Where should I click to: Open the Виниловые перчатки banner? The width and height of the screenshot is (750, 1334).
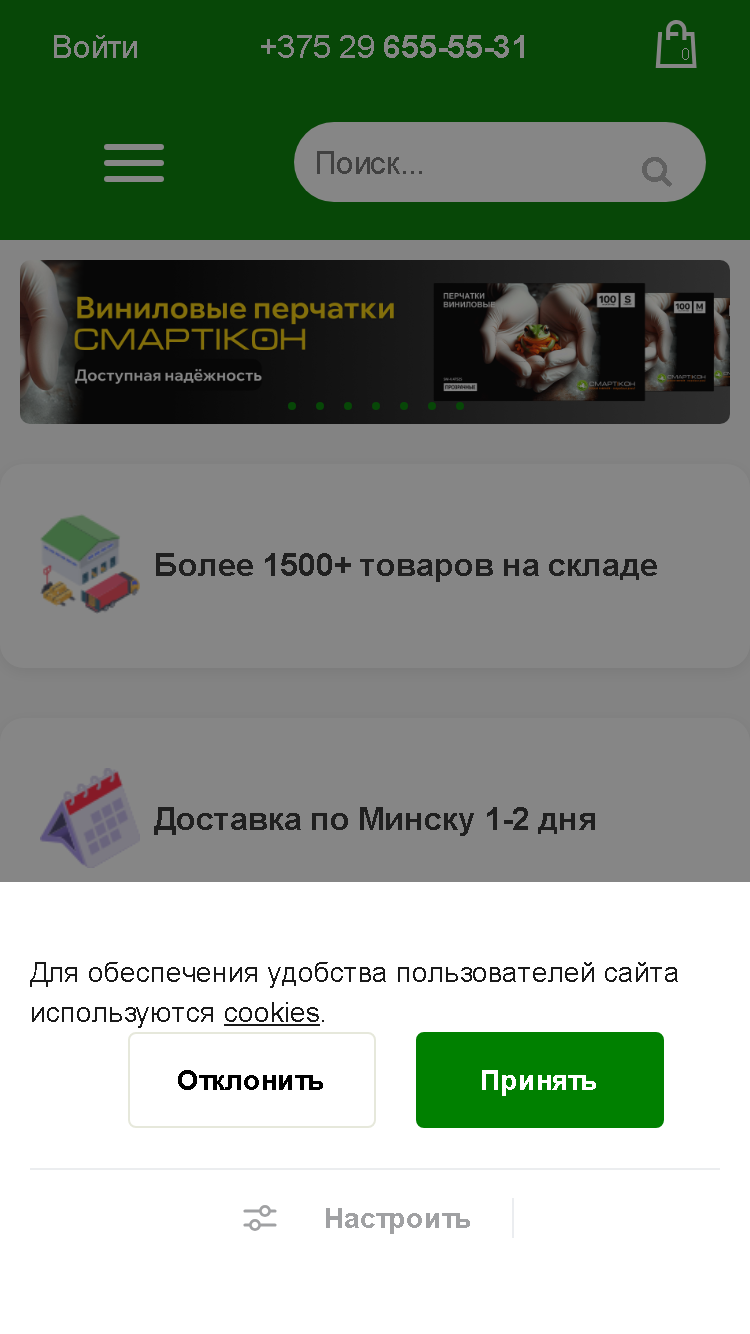tap(375, 342)
